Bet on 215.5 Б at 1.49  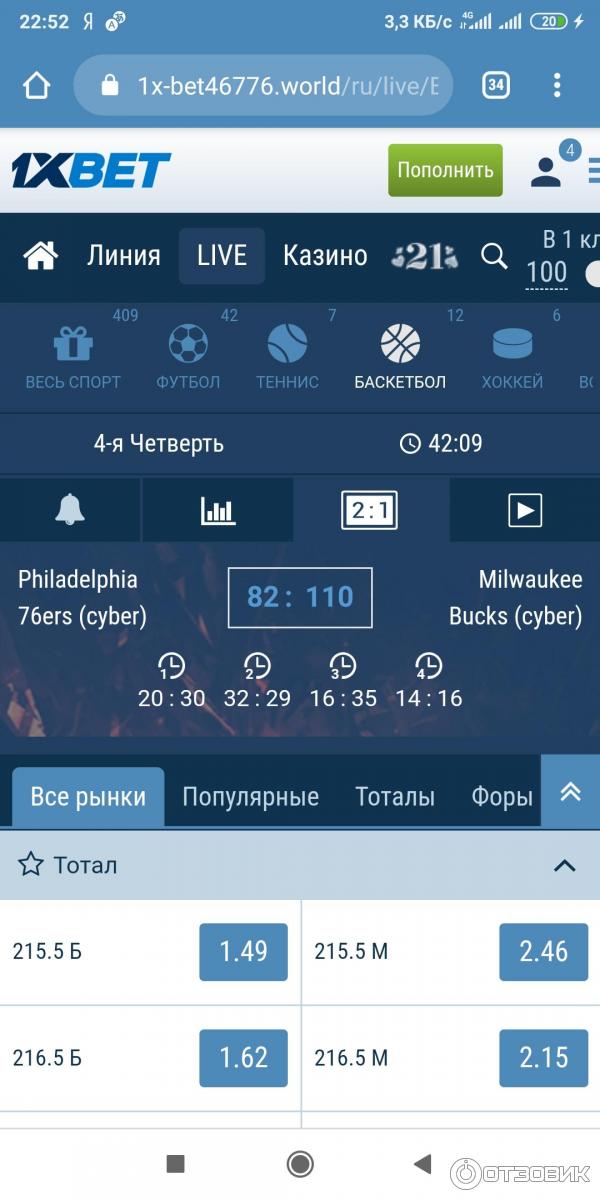[243, 951]
